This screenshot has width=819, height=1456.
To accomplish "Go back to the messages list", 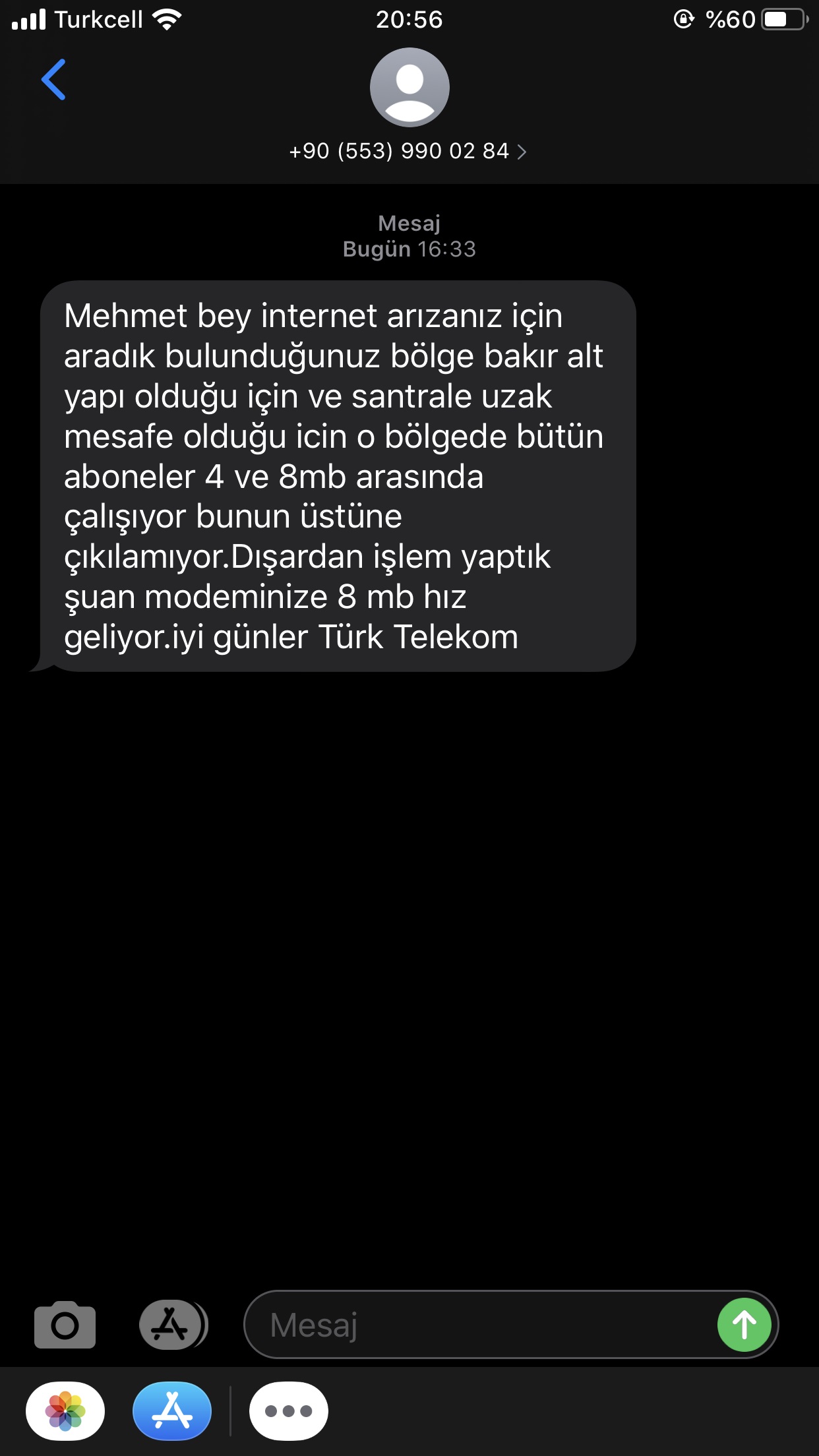I will tap(53, 80).
